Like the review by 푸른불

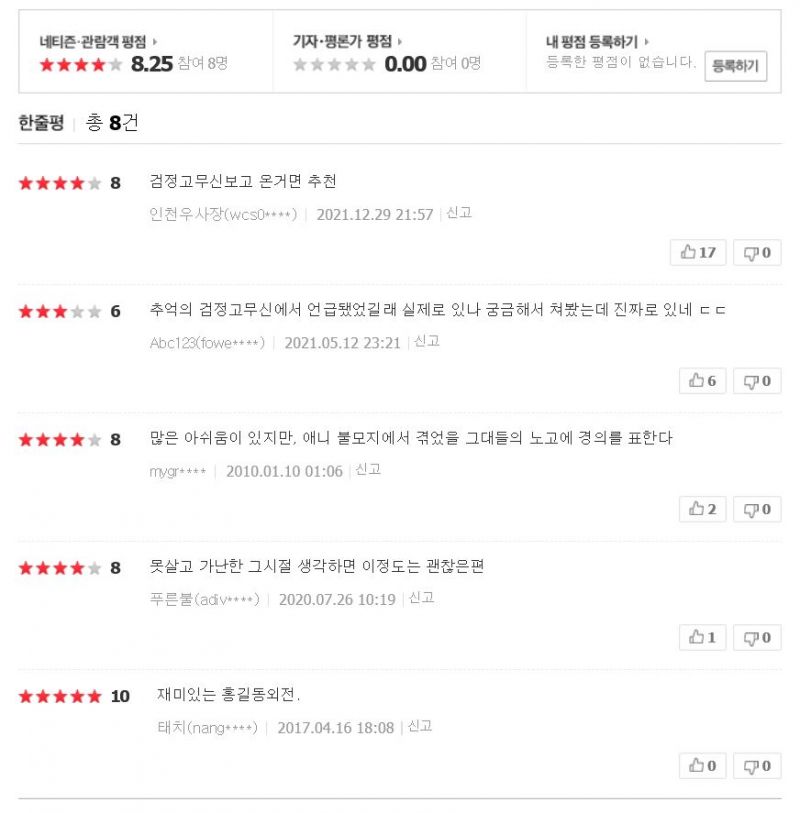pos(698,637)
